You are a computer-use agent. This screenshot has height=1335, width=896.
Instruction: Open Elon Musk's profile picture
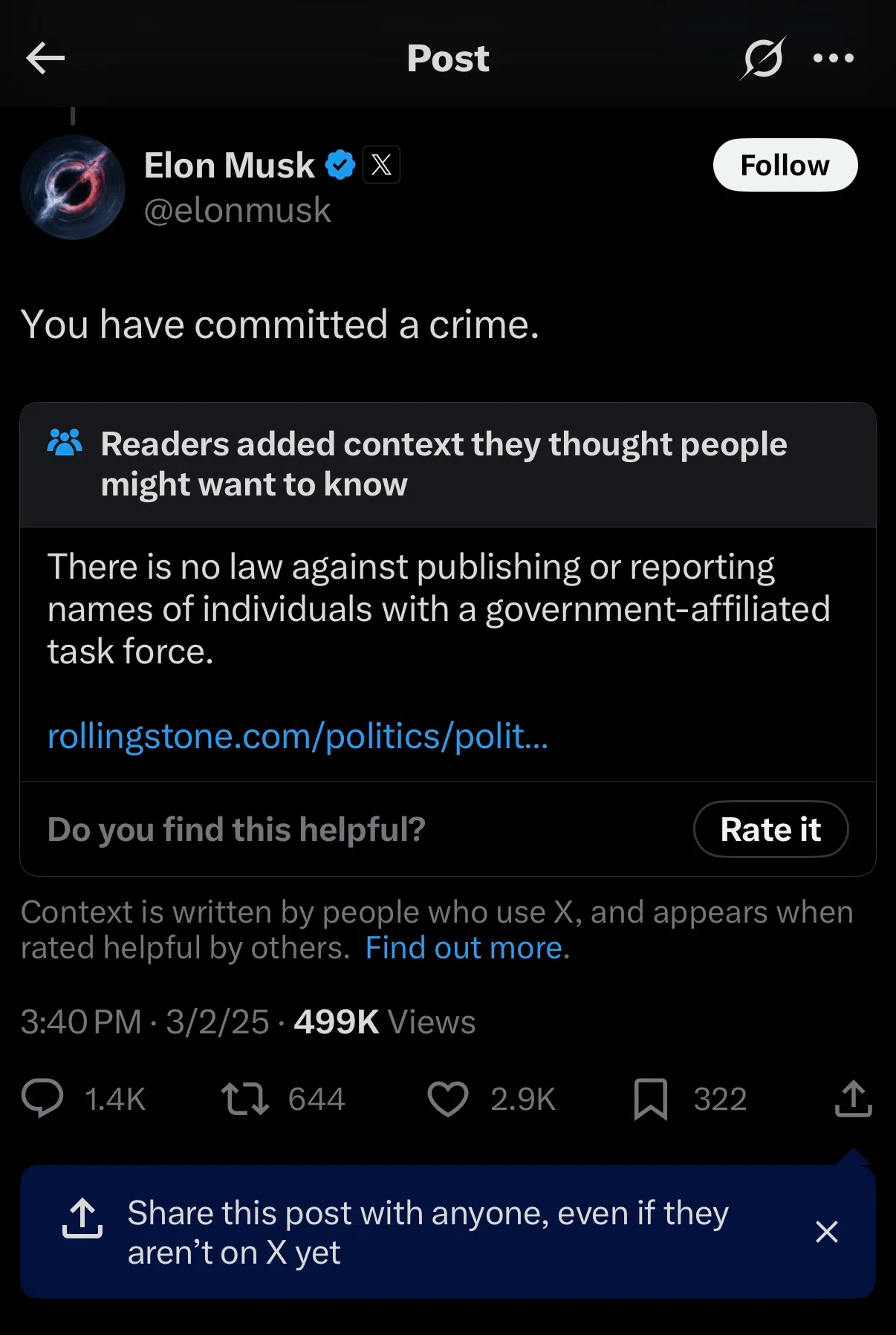point(73,187)
